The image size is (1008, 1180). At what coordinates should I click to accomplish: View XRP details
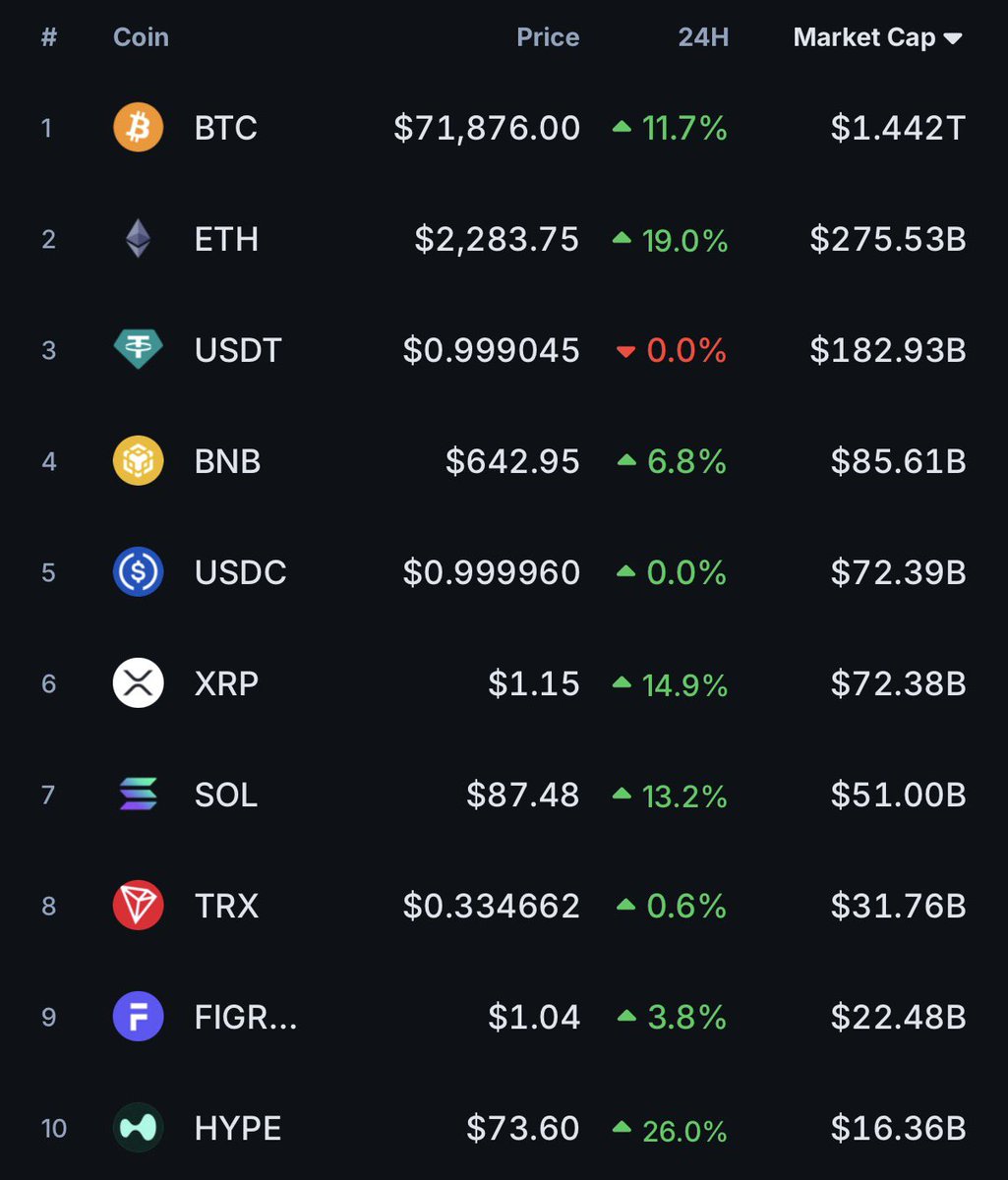point(504,683)
